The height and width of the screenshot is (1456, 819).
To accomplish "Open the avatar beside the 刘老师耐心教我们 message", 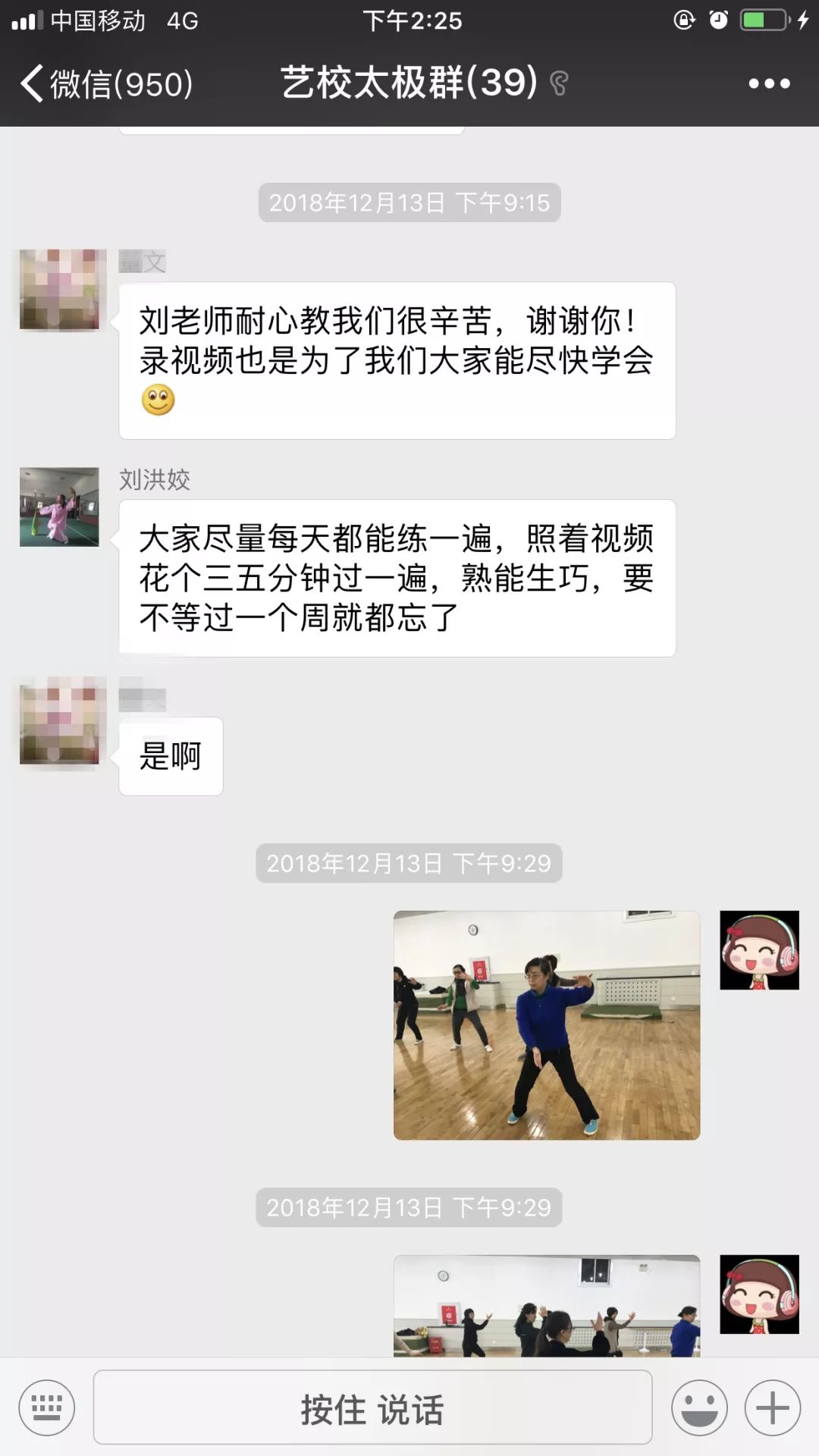I will pyautogui.click(x=59, y=290).
